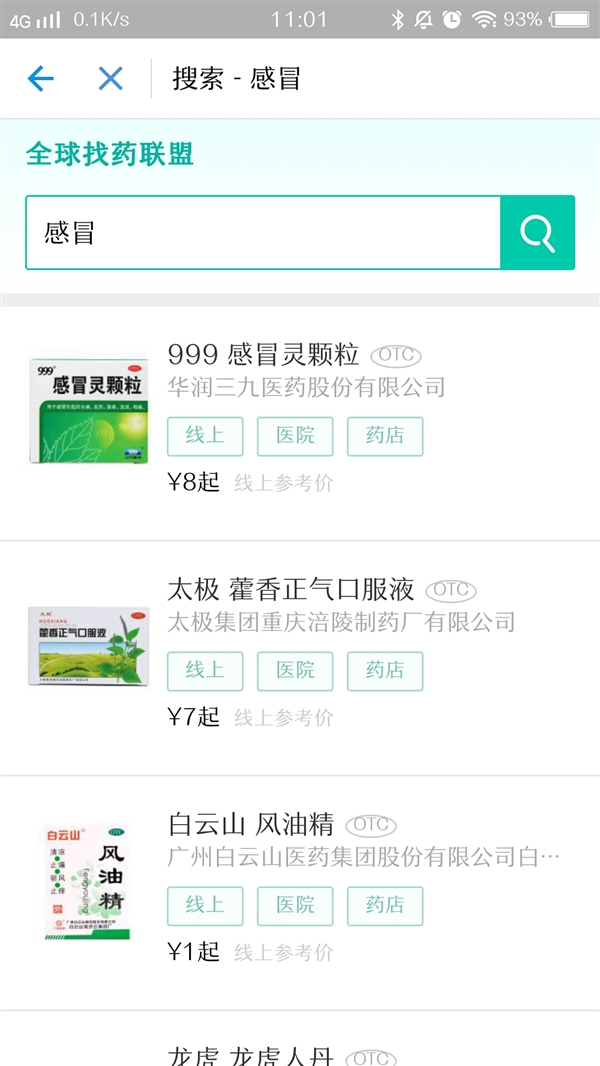This screenshot has height=1066, width=600.
Task: Close the search page
Action: pyautogui.click(x=110, y=79)
